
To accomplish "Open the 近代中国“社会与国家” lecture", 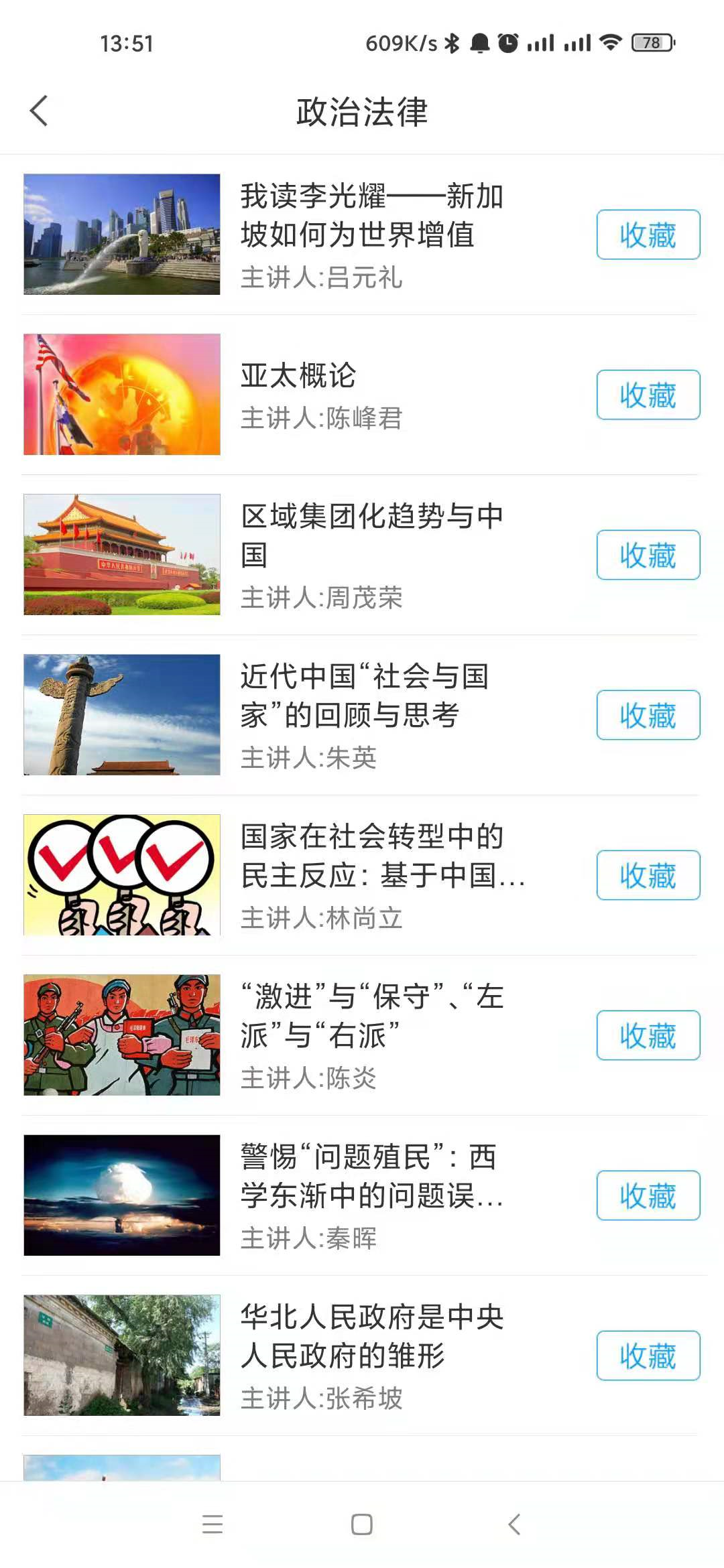I will (x=365, y=696).
